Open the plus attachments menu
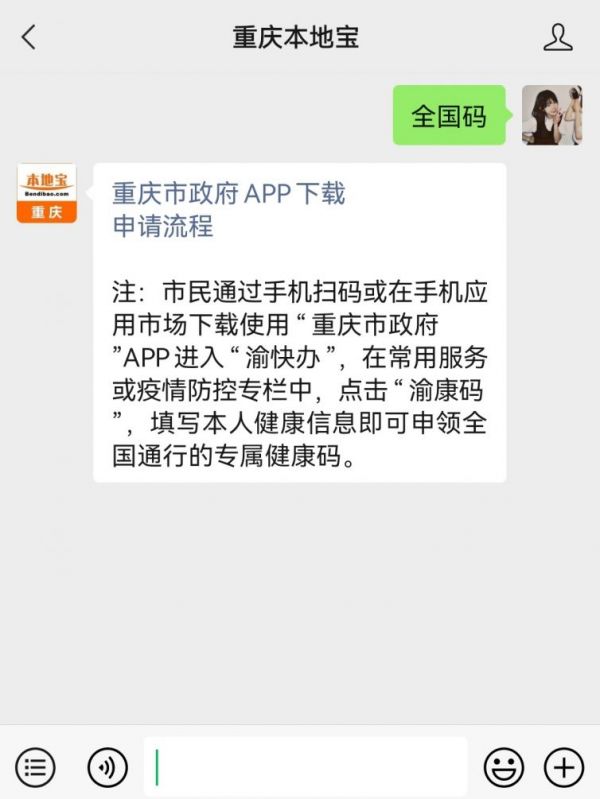This screenshot has width=600, height=799. (564, 767)
